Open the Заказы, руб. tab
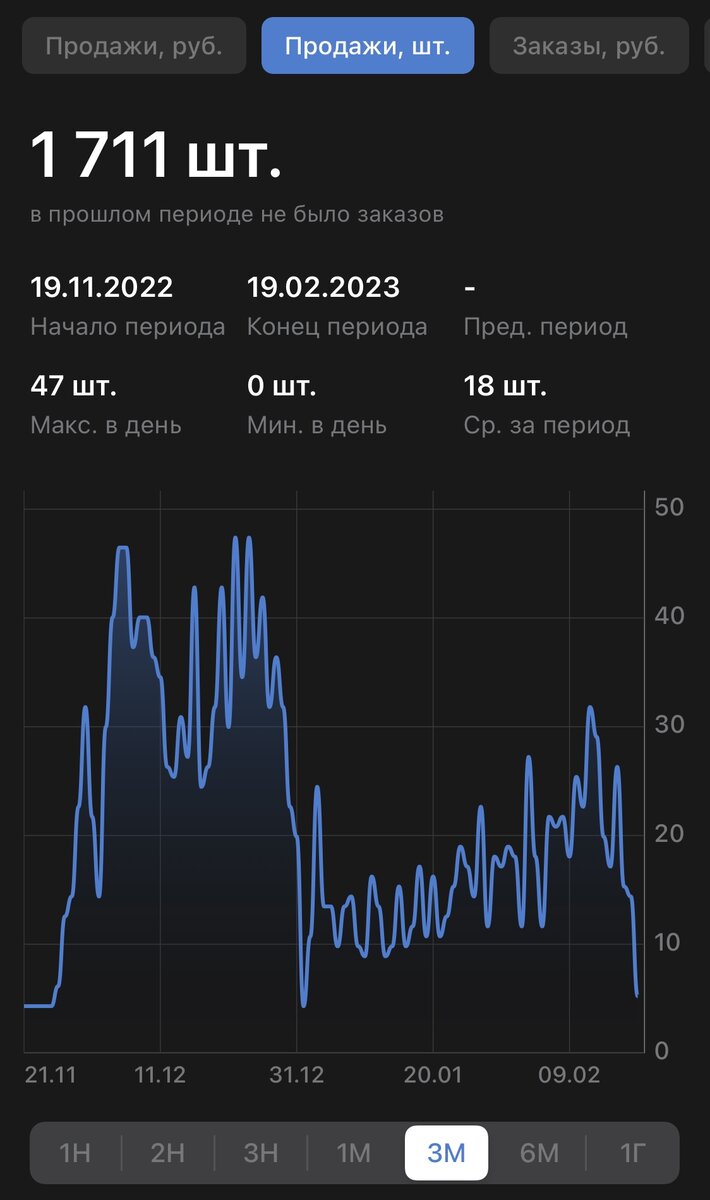 [x=588, y=46]
